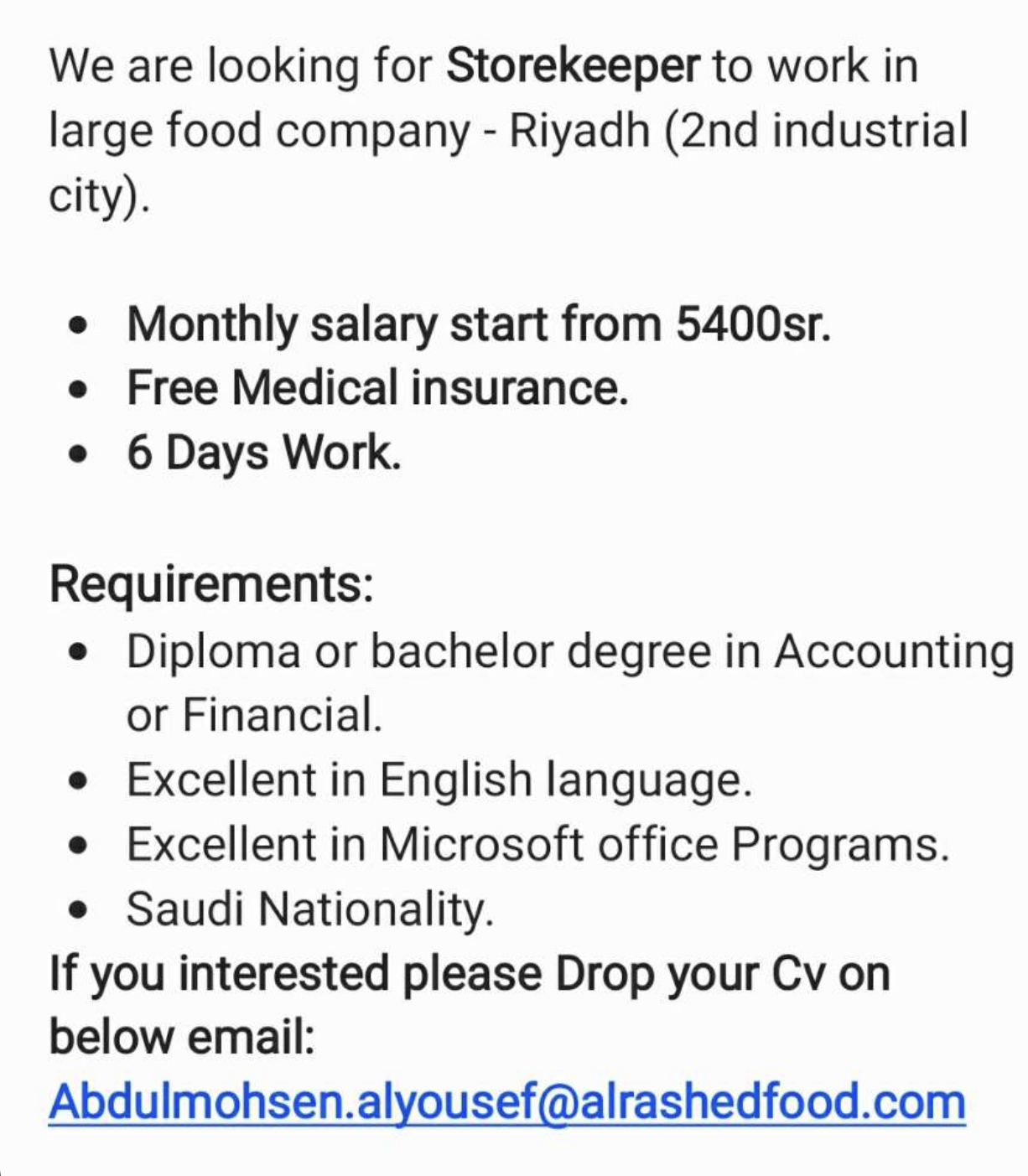Open the Abdulmohsen.alyousef@alrashedfood.com email link
The width and height of the screenshot is (1028, 1176).
(x=506, y=1101)
